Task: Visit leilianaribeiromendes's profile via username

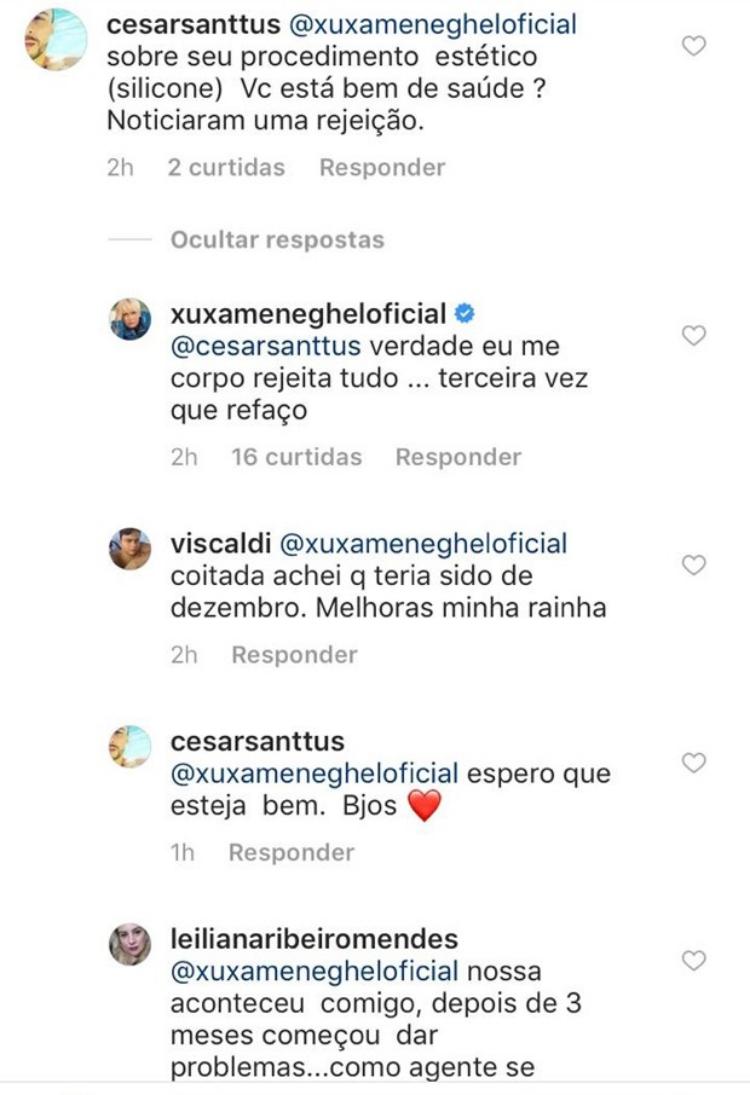Action: click(314, 939)
